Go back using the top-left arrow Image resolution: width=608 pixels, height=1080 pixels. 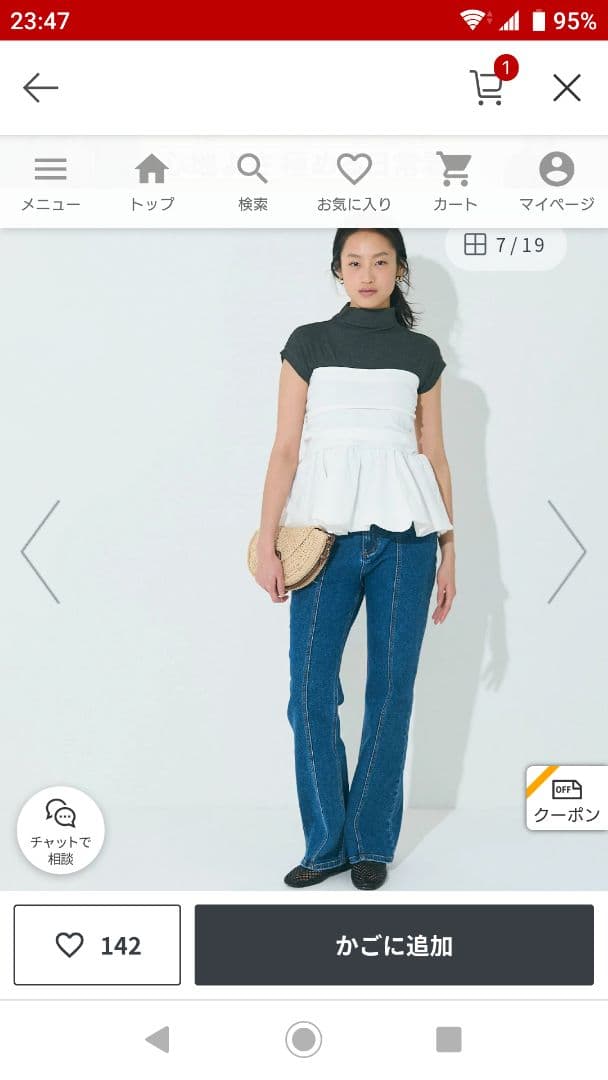tap(41, 88)
